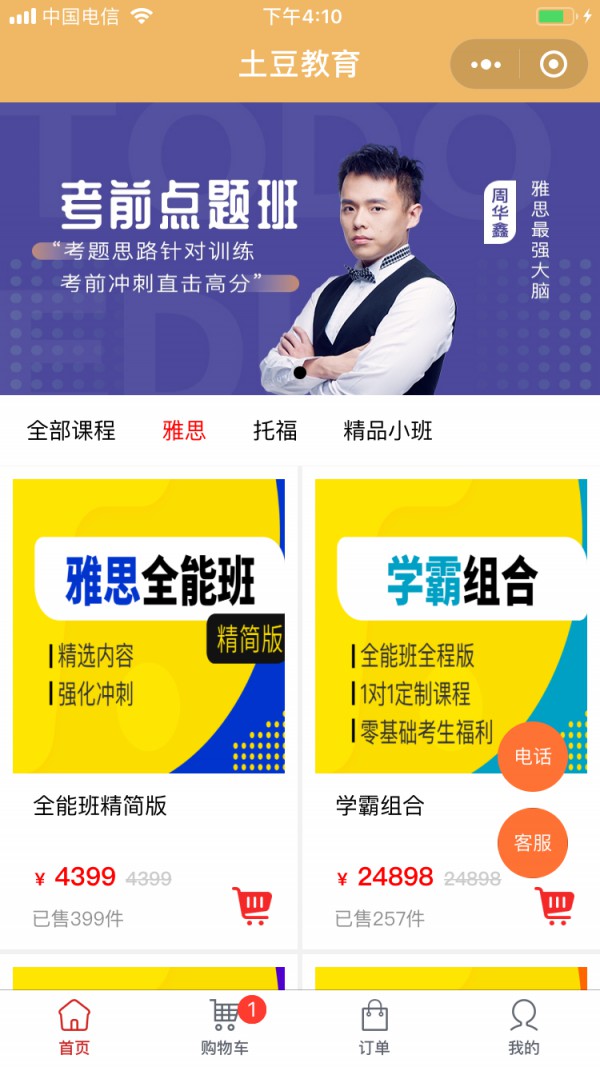Switch to the 订单 tab
600x1067 pixels.
[374, 1028]
